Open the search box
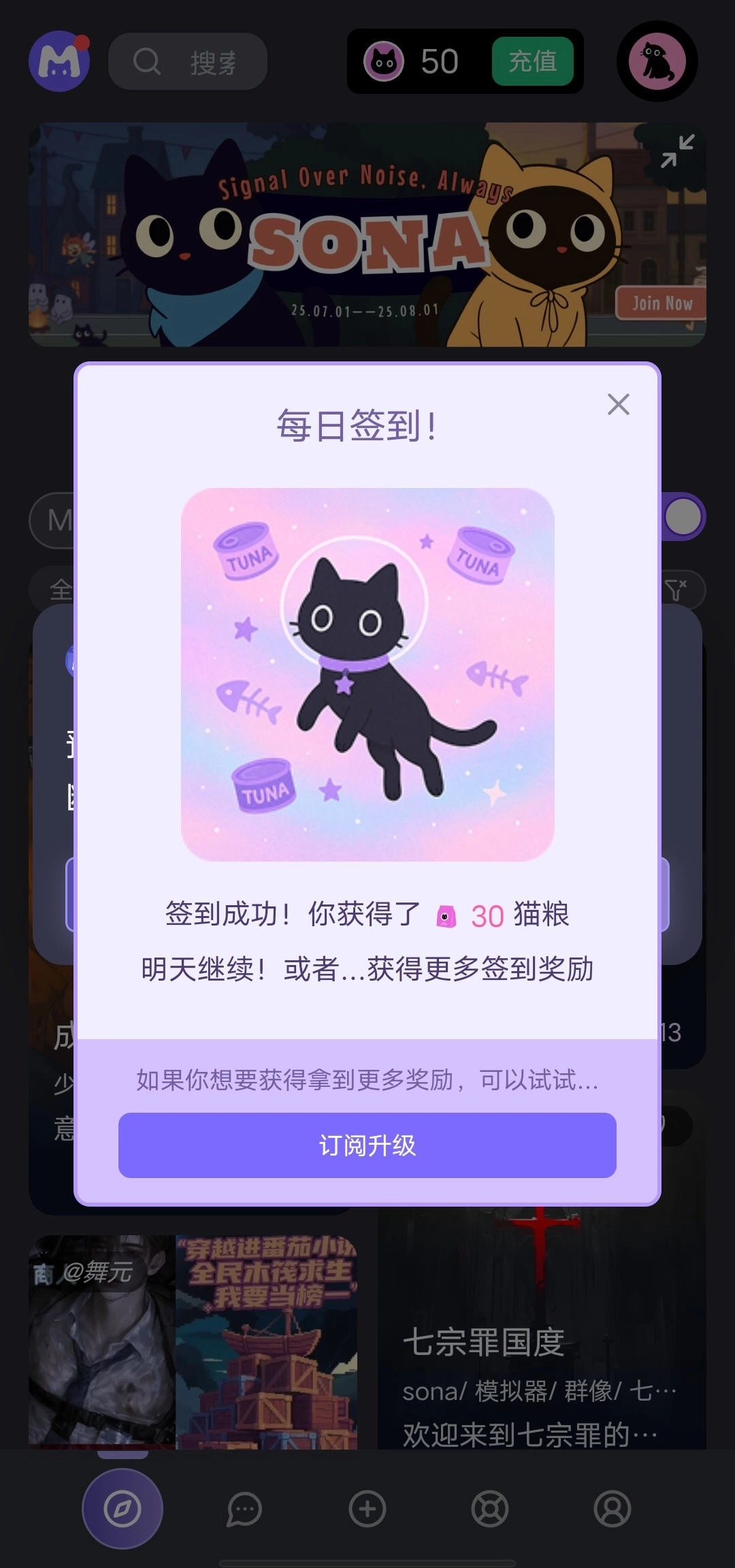735x1568 pixels. coord(188,62)
